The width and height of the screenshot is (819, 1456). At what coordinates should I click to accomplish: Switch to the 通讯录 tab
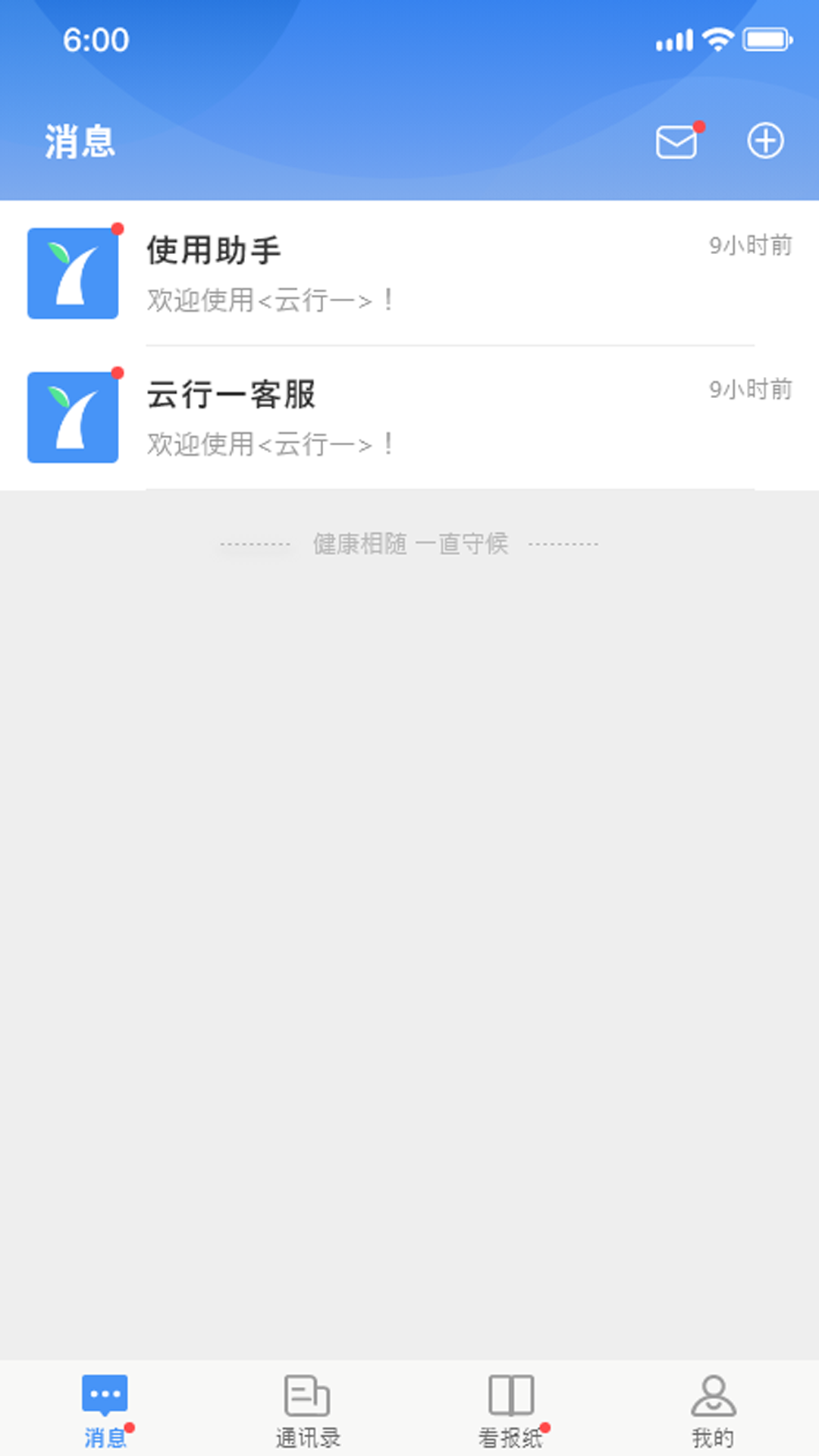[x=307, y=1410]
